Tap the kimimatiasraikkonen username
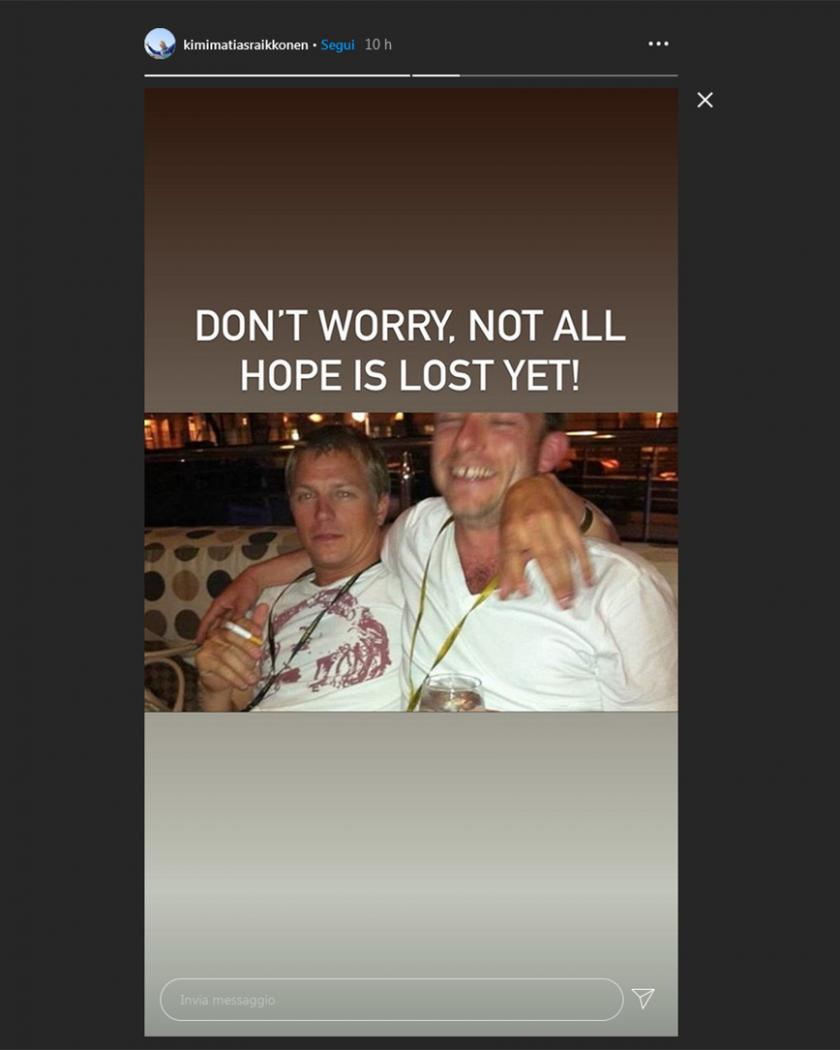 pos(245,45)
